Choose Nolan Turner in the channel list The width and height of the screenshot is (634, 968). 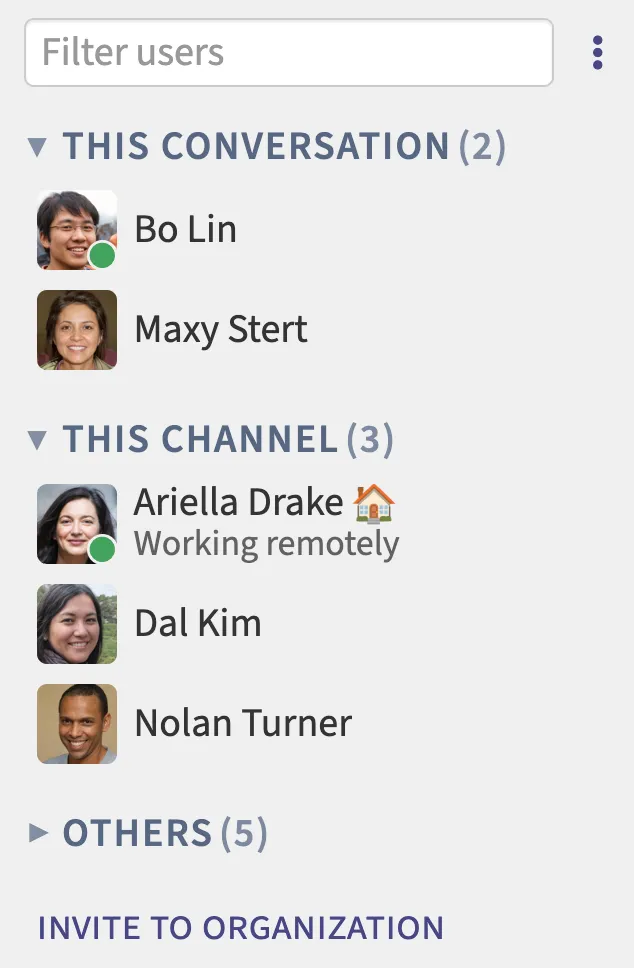[242, 723]
